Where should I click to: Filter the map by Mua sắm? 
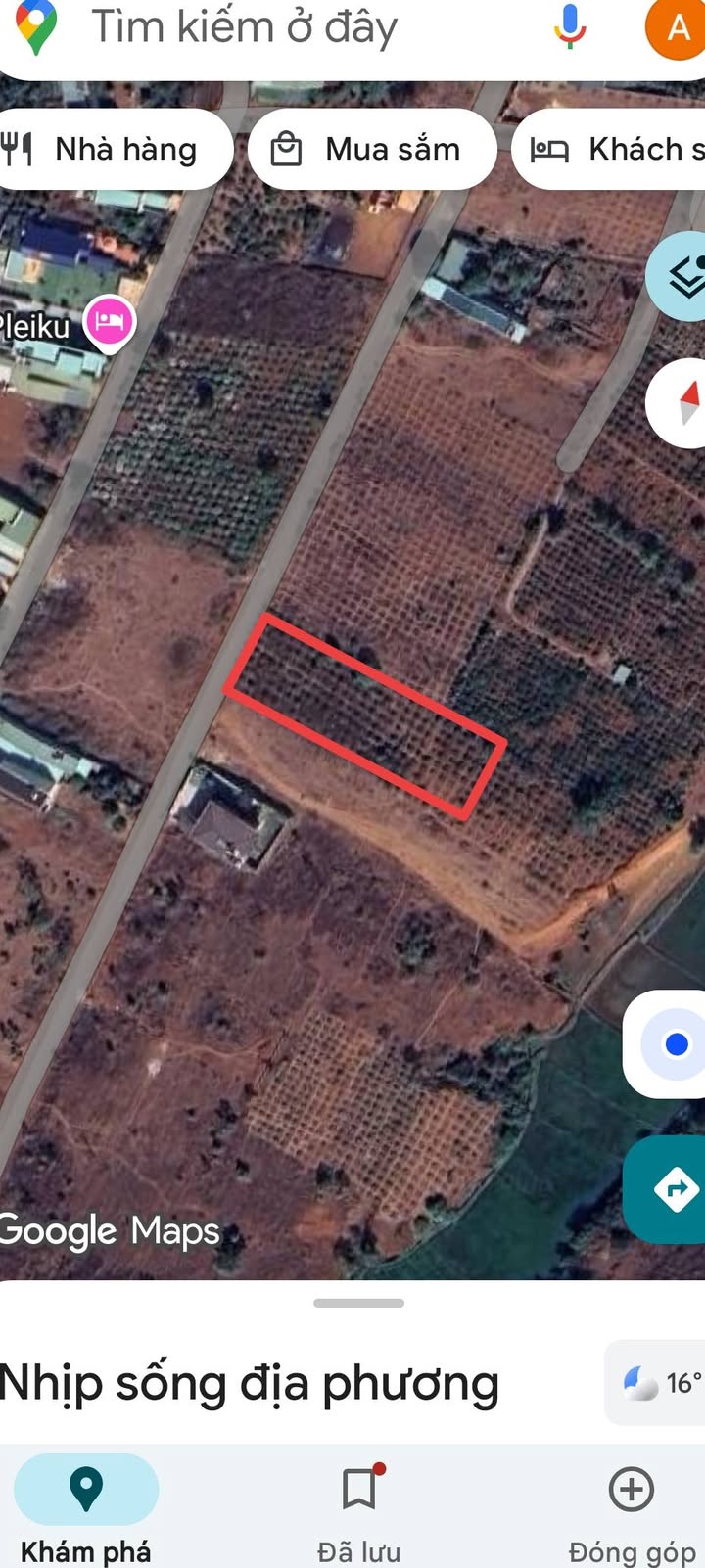tap(372, 150)
